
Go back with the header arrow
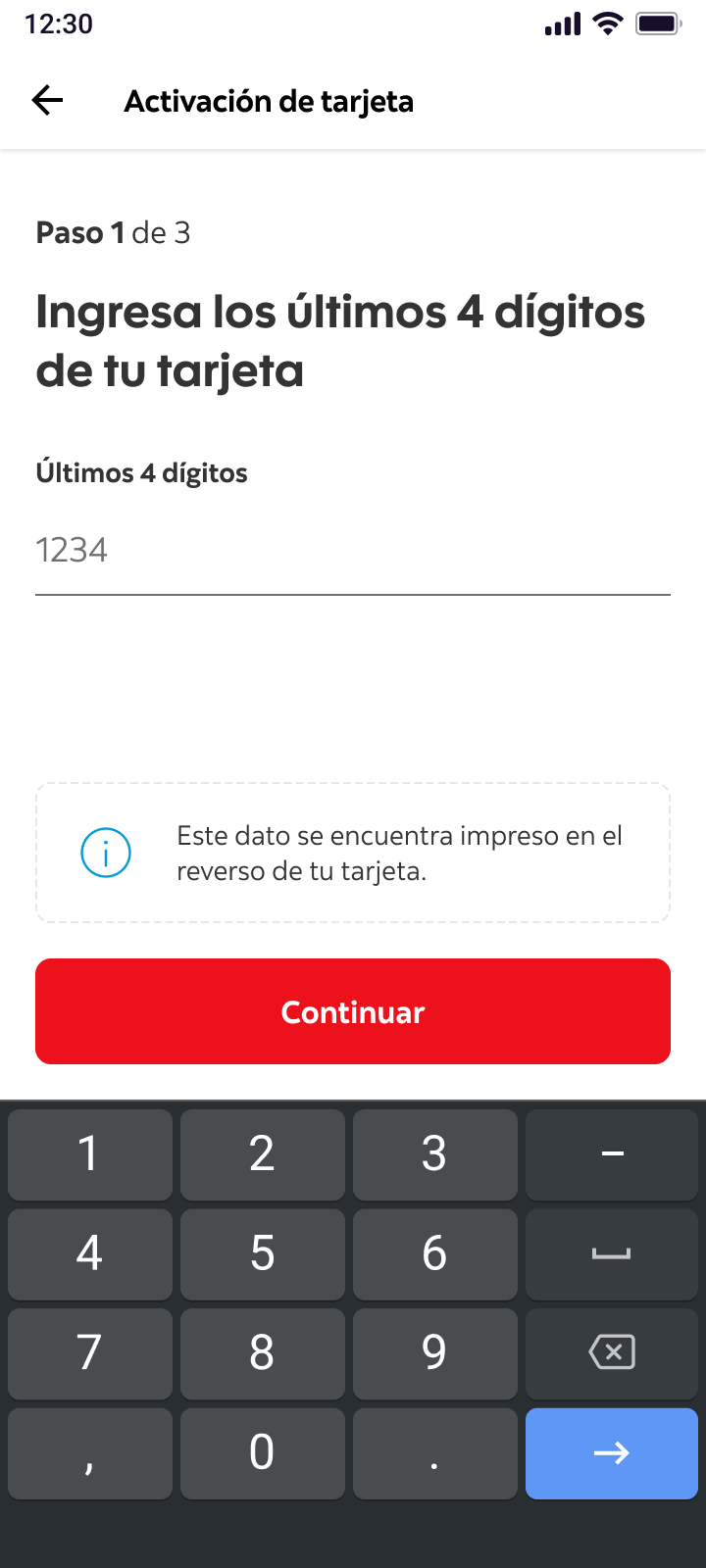pyautogui.click(x=47, y=100)
